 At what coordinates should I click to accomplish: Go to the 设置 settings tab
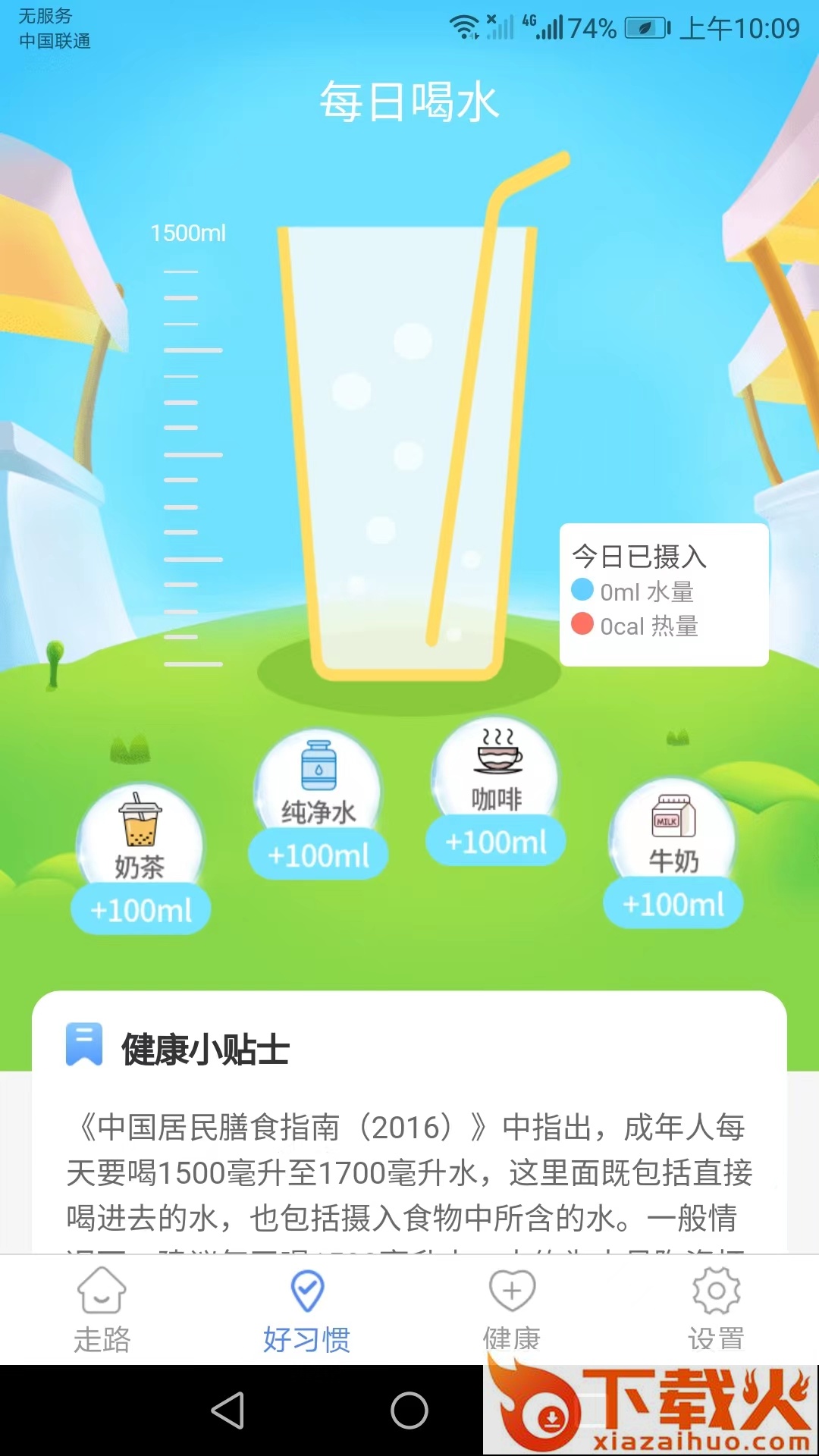click(716, 1310)
